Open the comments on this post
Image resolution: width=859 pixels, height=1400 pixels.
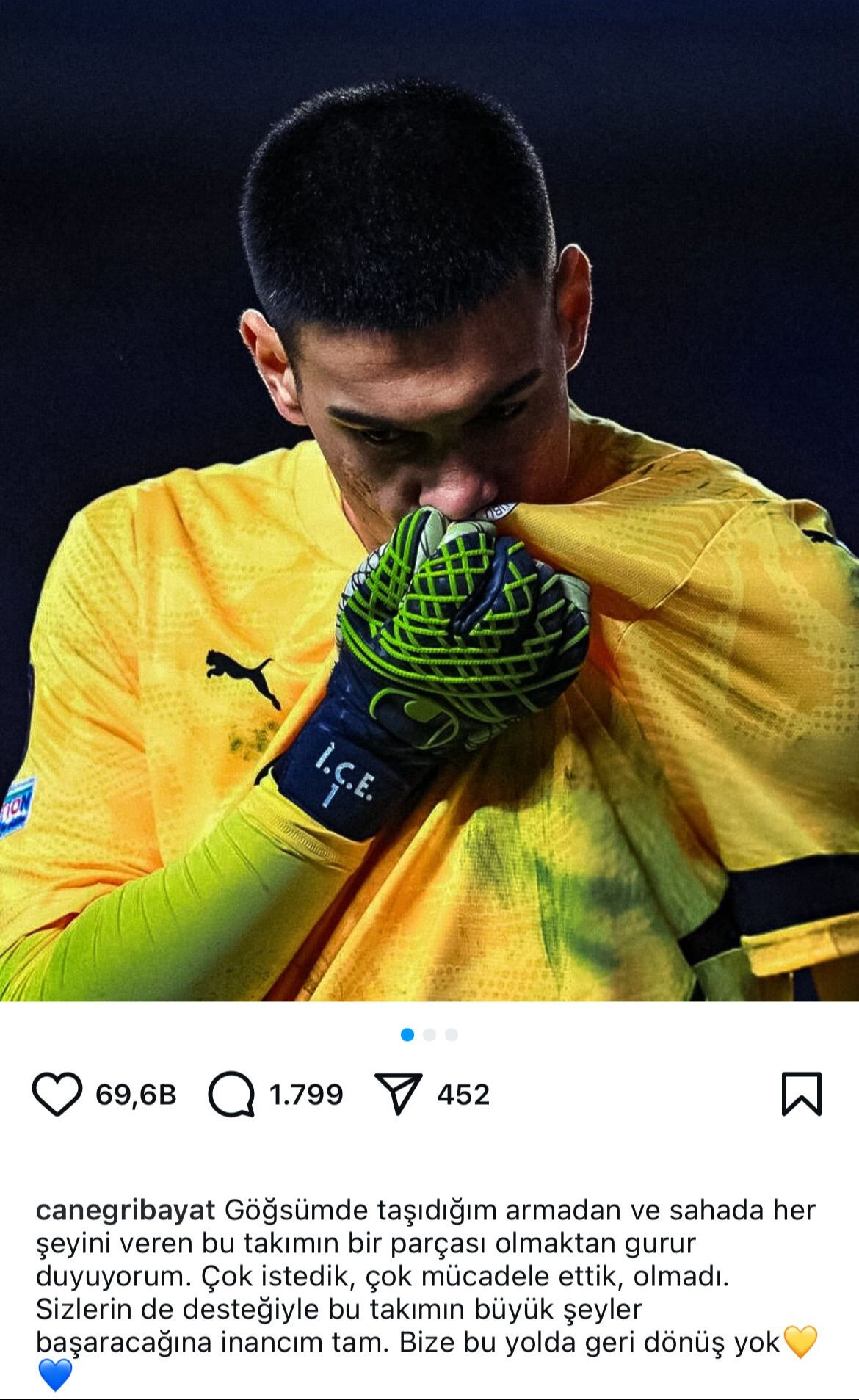(x=231, y=1094)
